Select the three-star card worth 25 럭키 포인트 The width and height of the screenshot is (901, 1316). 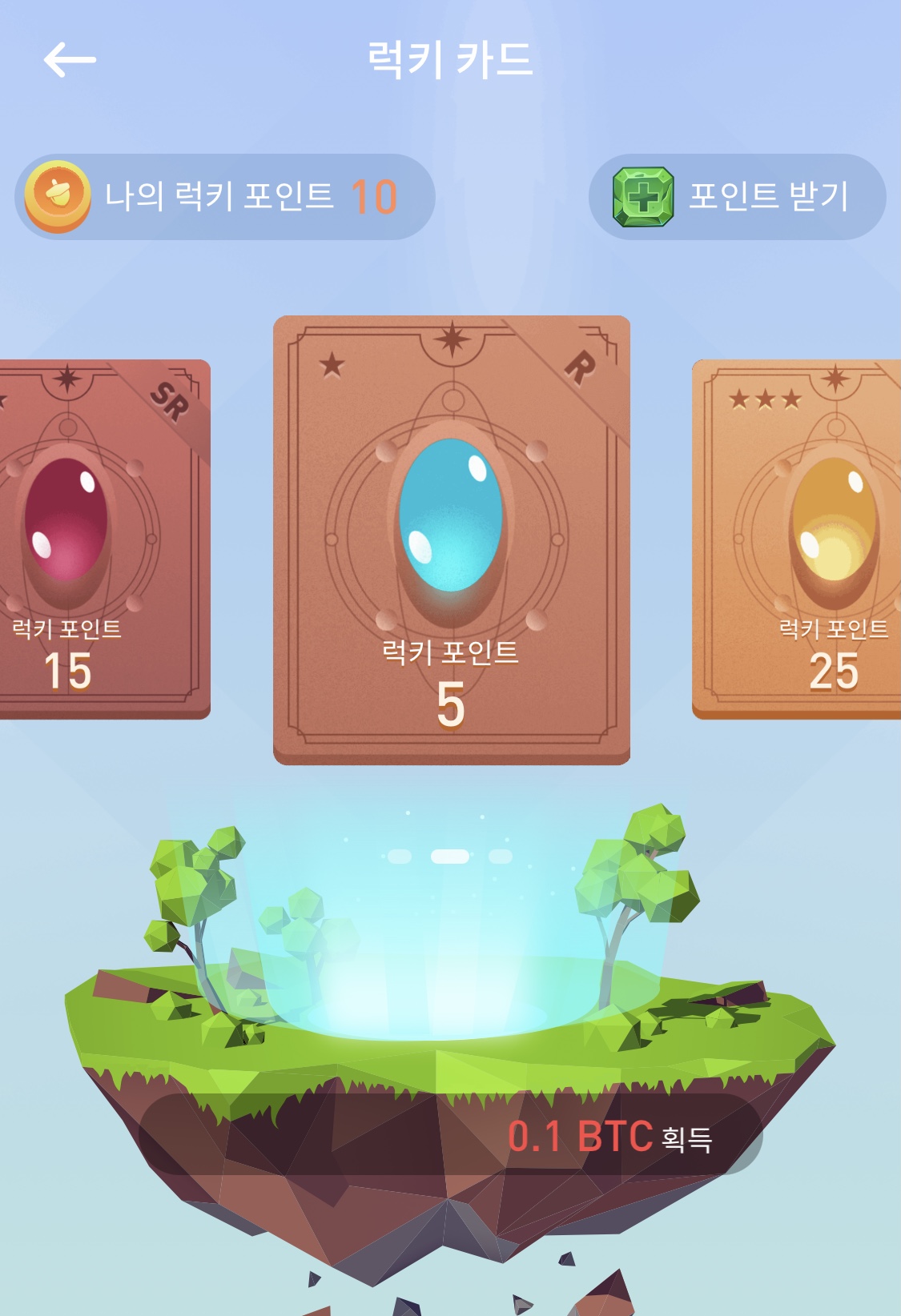[797, 540]
